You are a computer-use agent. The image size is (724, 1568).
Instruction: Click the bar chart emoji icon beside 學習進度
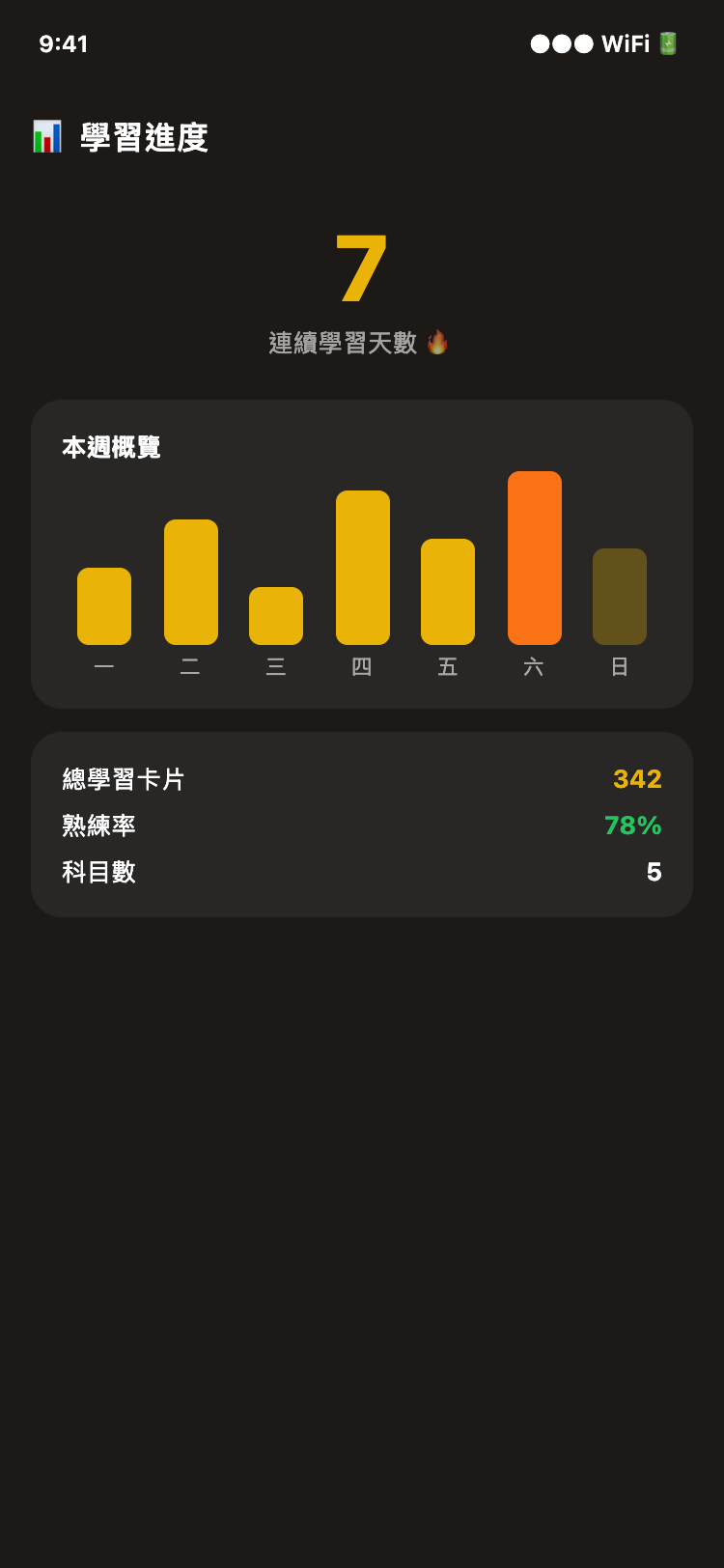point(47,138)
